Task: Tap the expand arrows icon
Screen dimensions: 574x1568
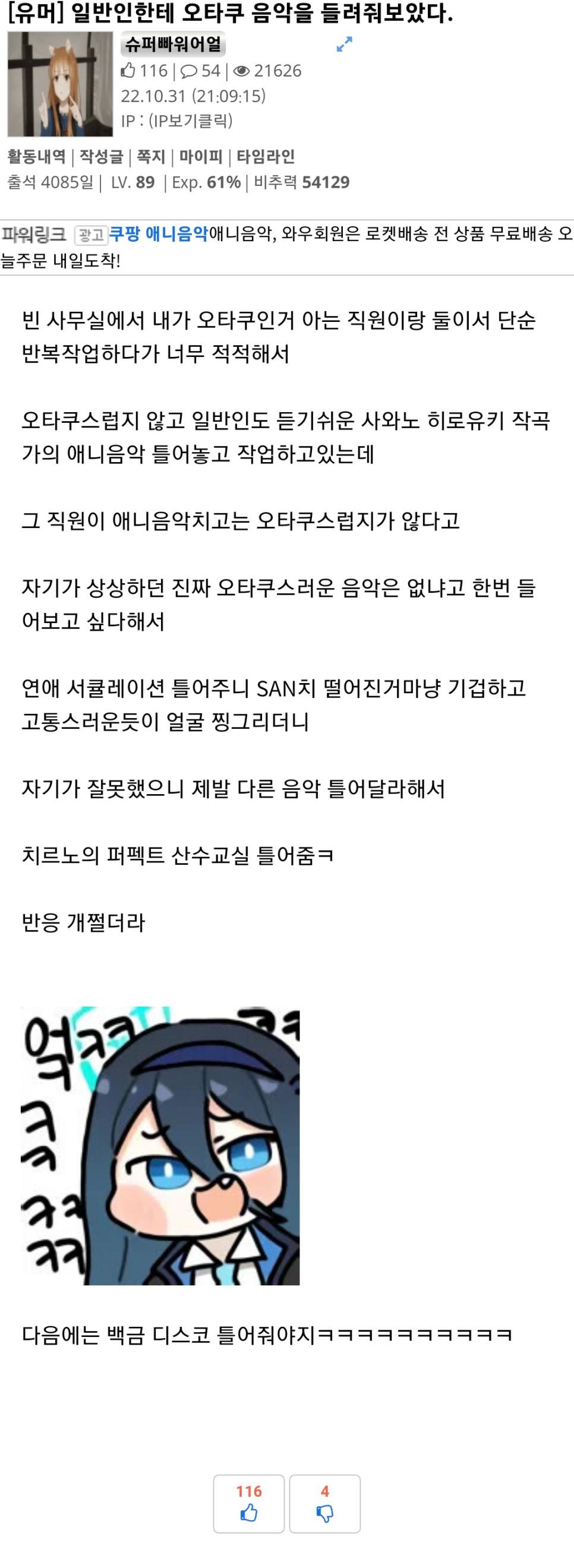Action: pos(345,45)
